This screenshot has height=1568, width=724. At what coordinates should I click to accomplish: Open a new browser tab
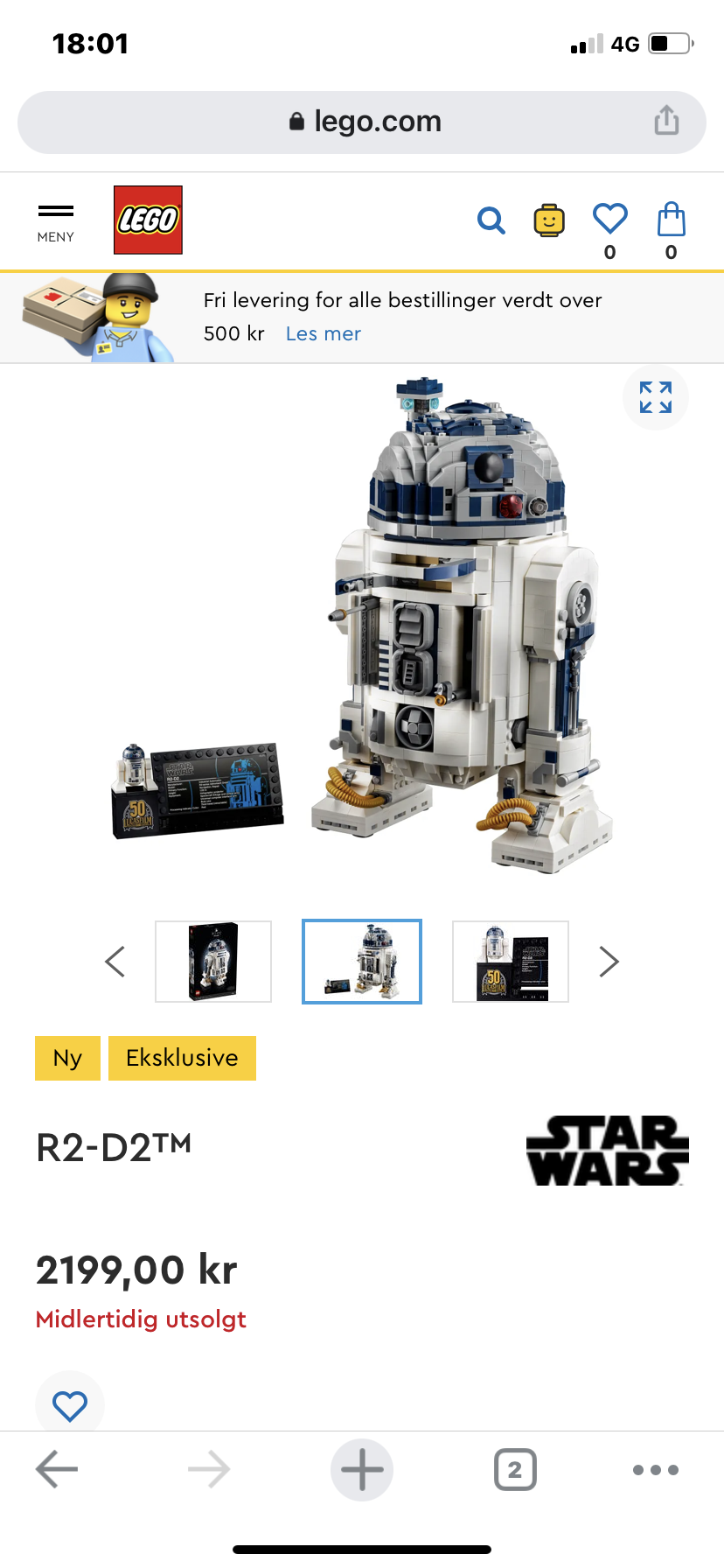361,1470
